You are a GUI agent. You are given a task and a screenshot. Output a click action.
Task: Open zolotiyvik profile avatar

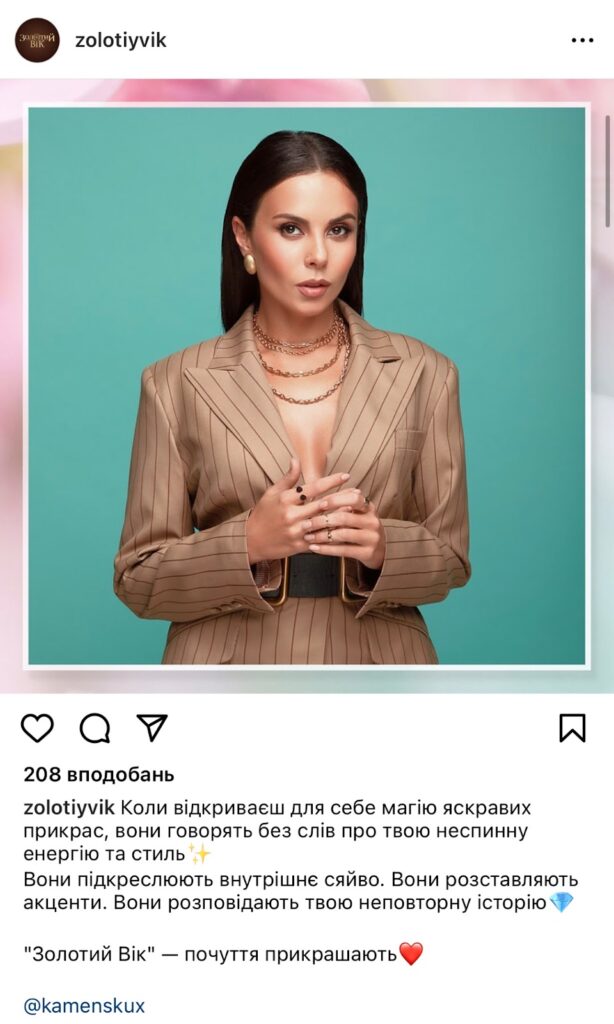coord(37,40)
